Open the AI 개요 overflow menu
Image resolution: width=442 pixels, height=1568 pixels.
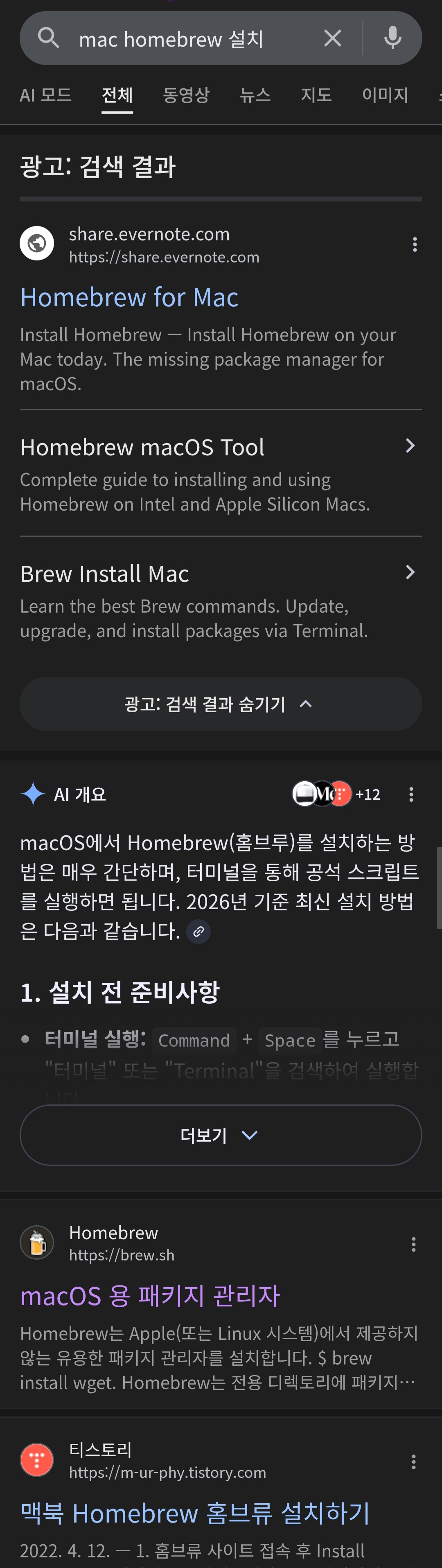click(412, 794)
